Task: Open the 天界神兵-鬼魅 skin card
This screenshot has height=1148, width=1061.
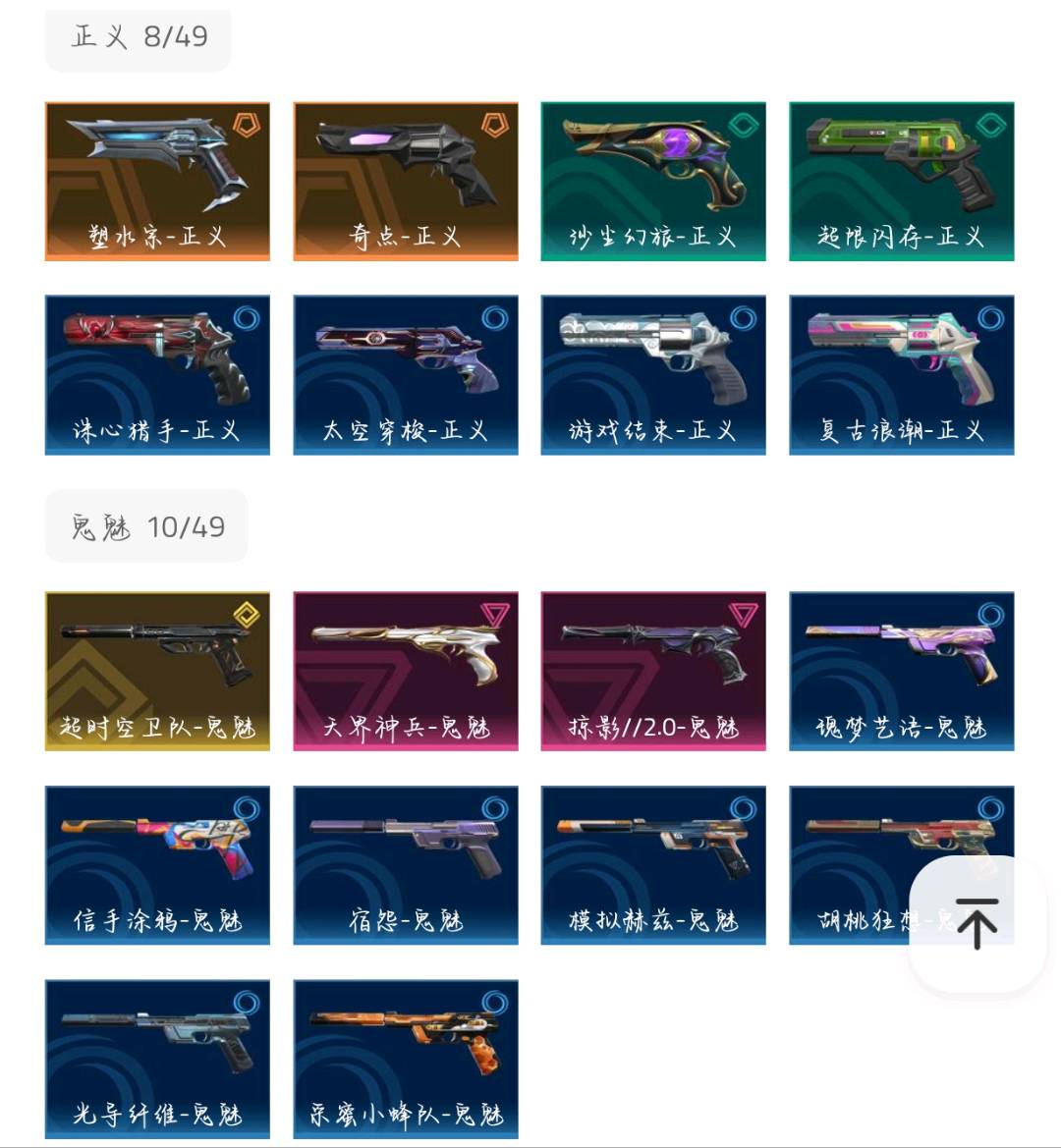Action: click(405, 671)
